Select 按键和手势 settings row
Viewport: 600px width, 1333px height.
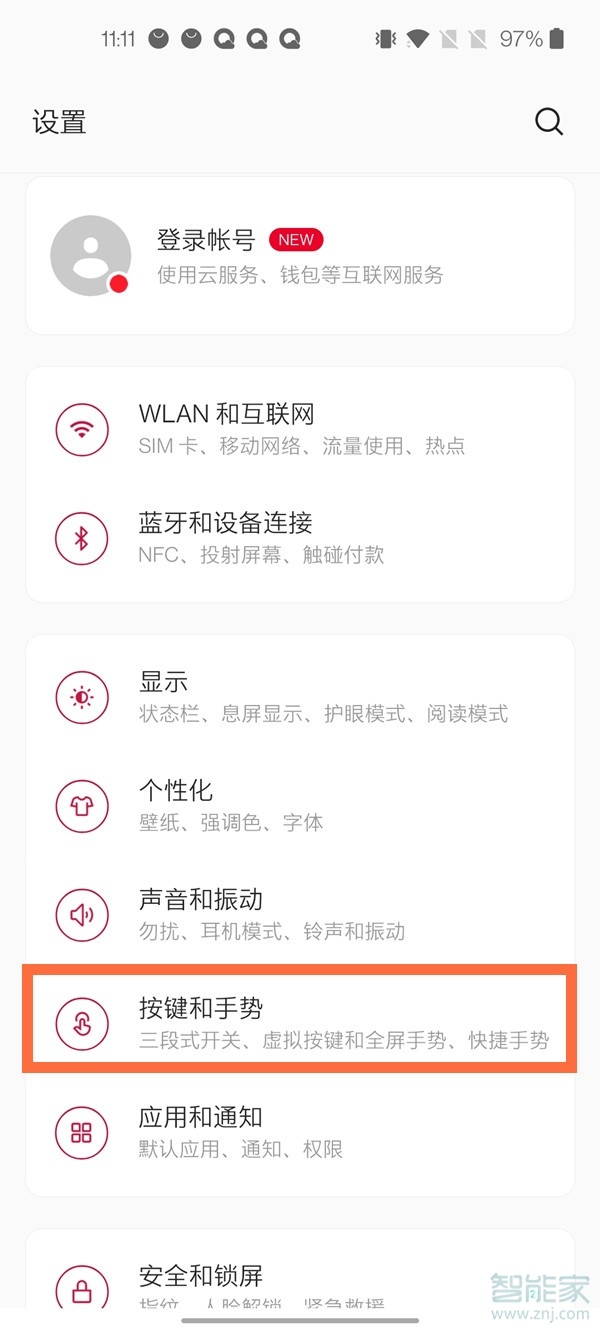pos(300,1023)
